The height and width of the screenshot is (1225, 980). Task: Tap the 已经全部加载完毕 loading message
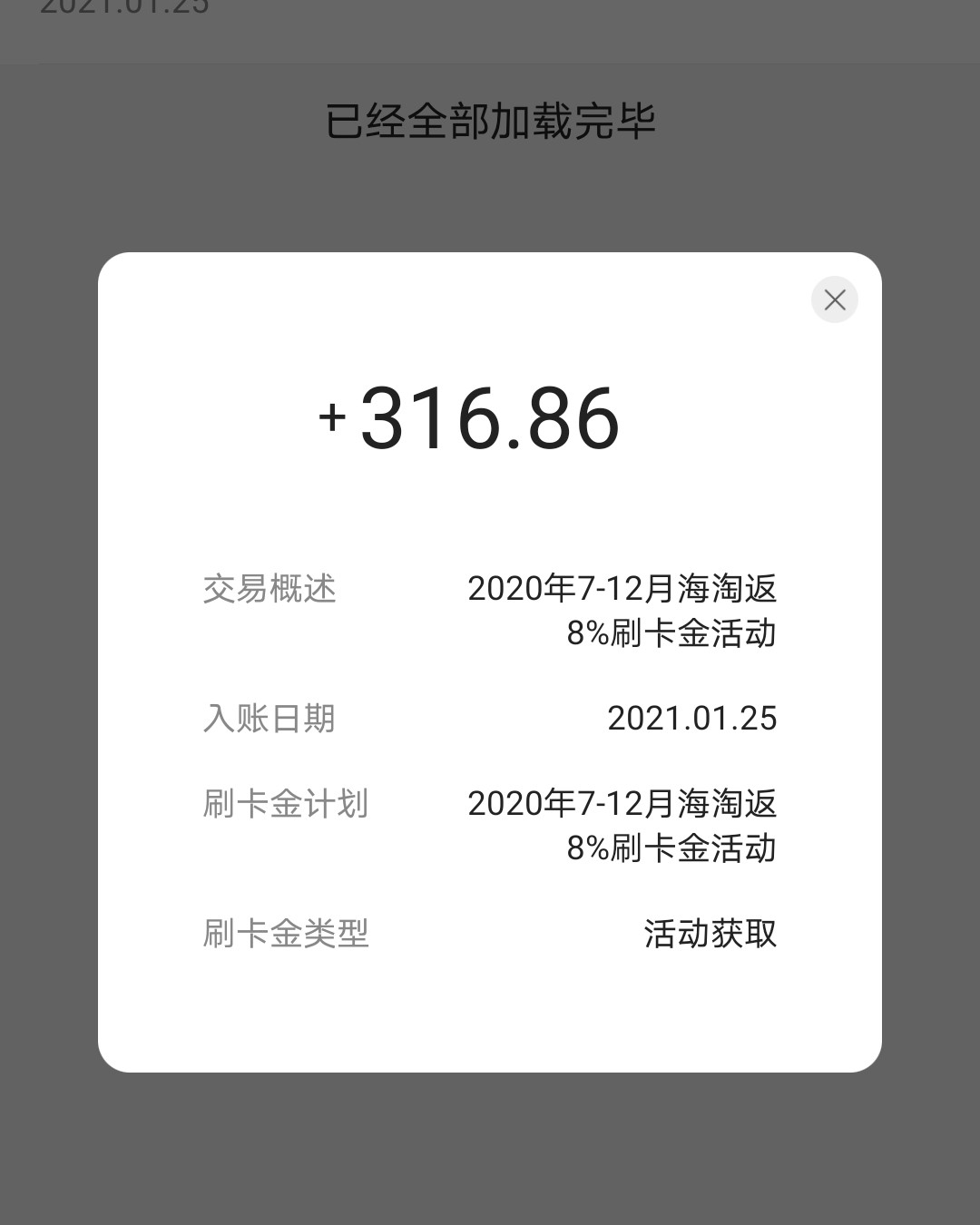[490, 118]
